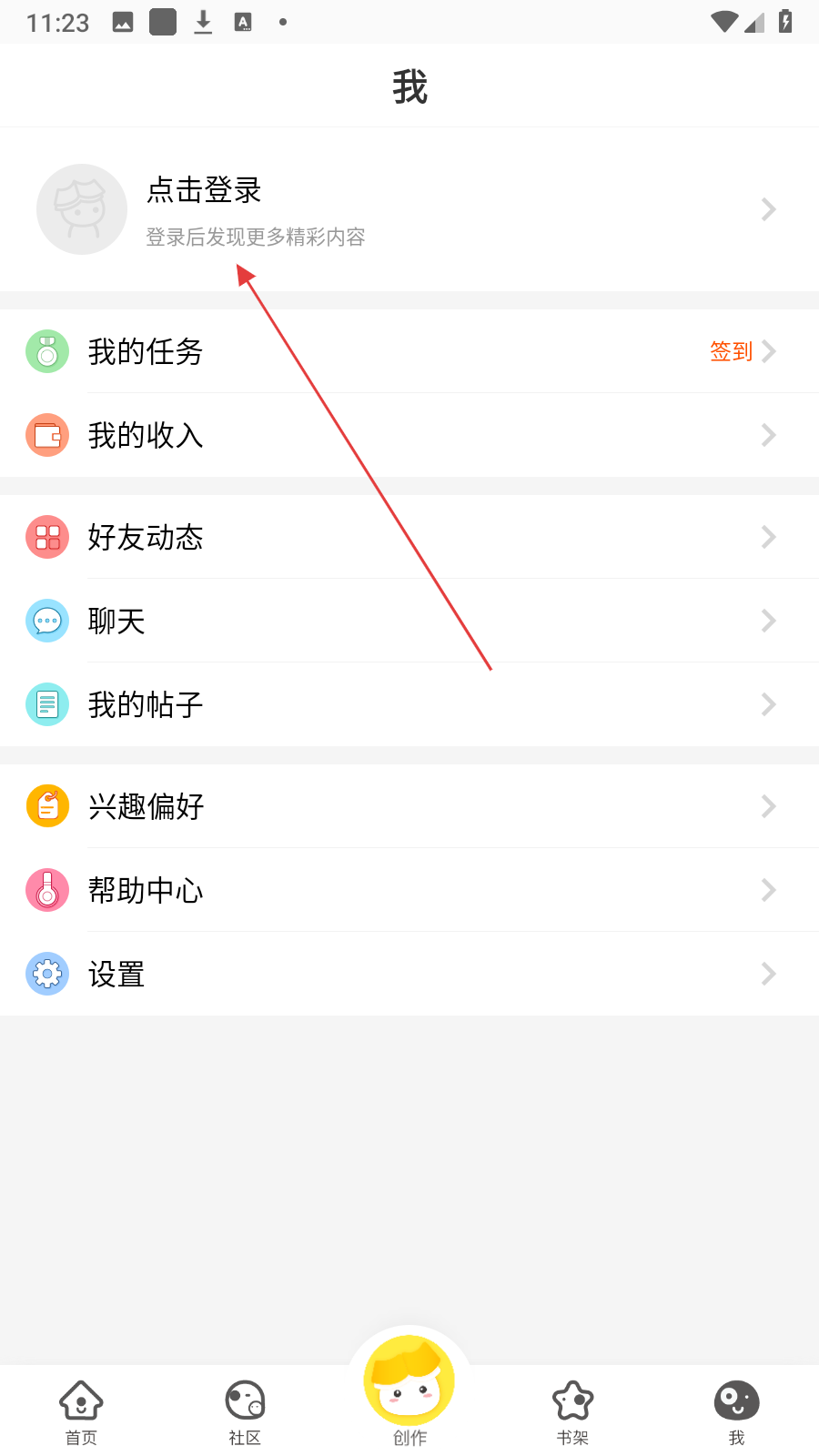Go to 设置 settings
This screenshot has height=1456, width=819.
[x=116, y=975]
